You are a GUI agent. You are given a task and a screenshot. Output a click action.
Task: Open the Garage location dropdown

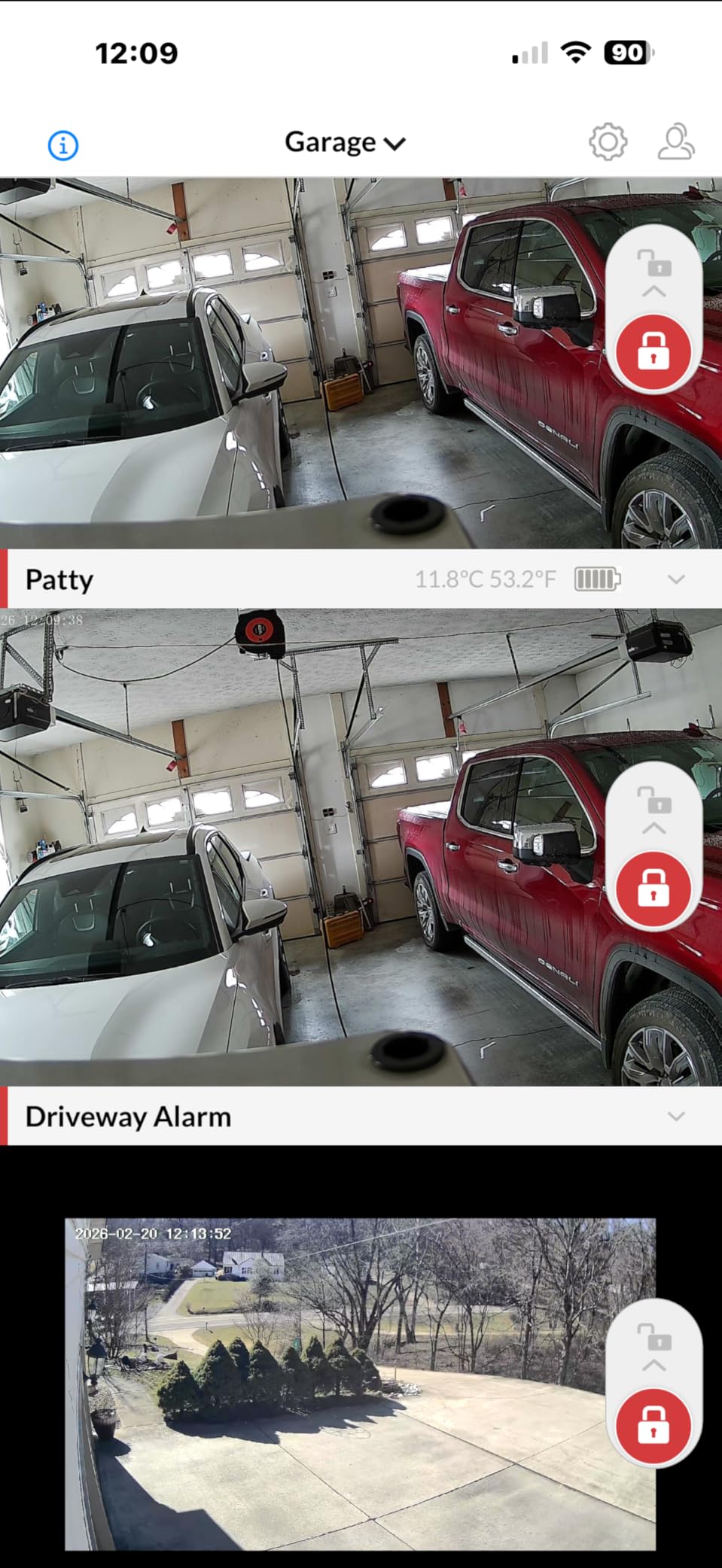pyautogui.click(x=345, y=142)
